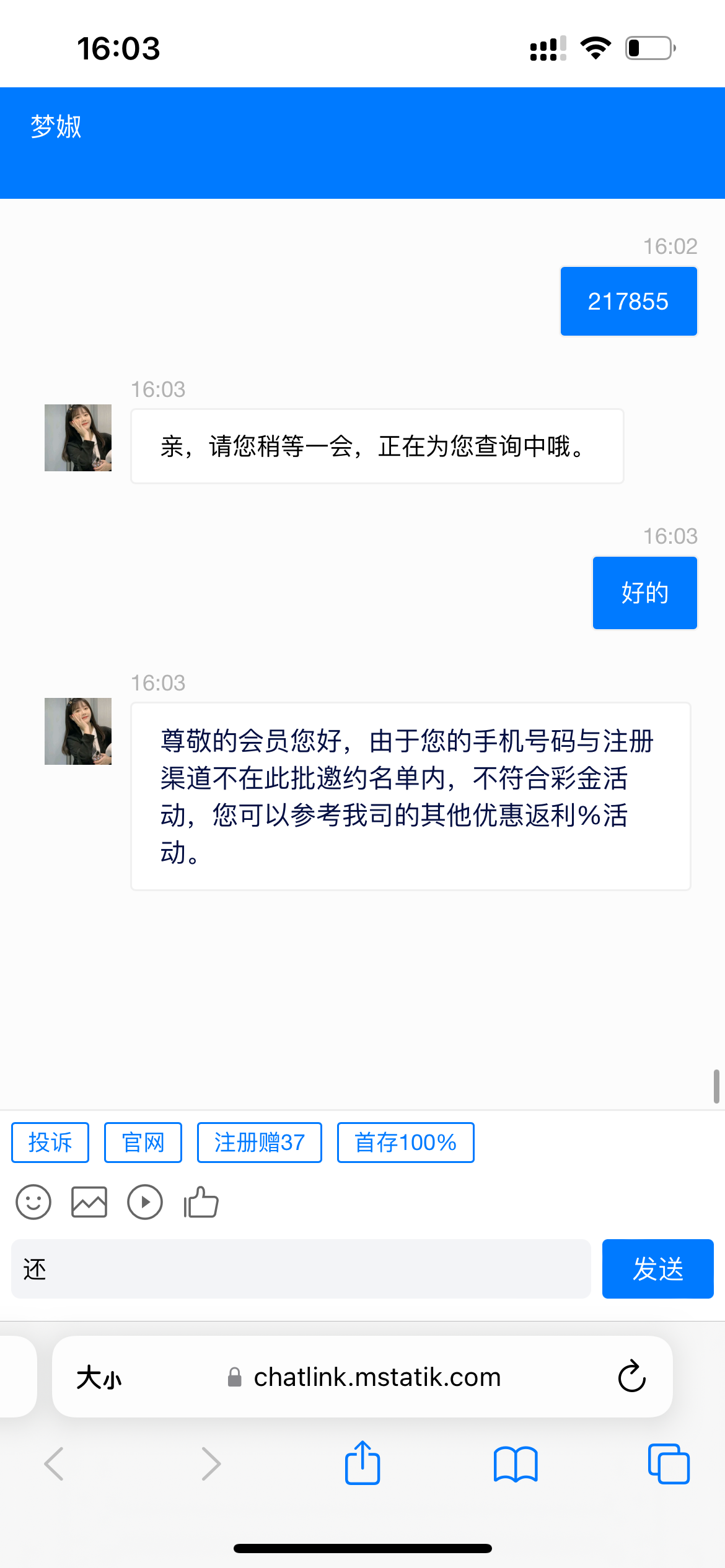Select the 注册赠37 promo shortcut

259,1142
